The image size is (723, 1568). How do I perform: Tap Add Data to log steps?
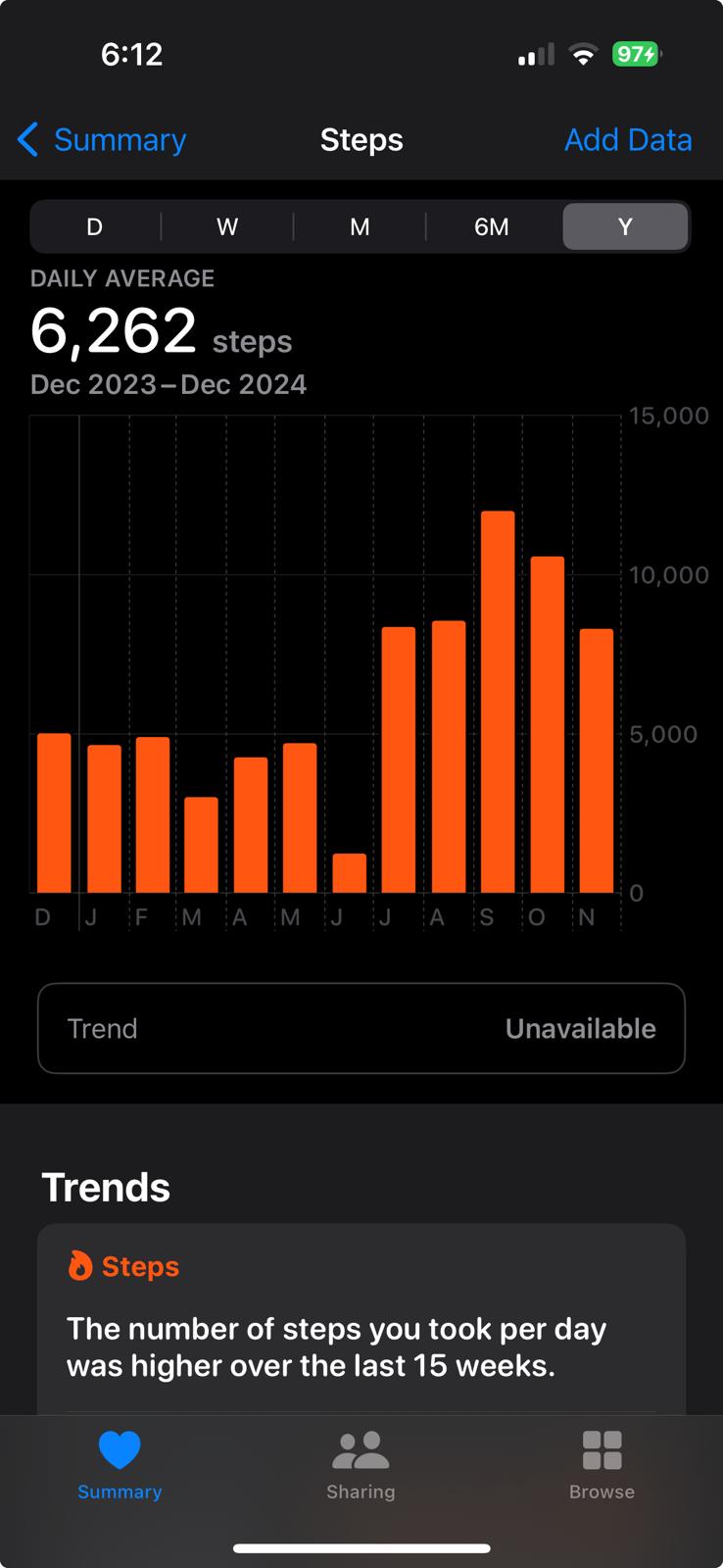pos(628,140)
